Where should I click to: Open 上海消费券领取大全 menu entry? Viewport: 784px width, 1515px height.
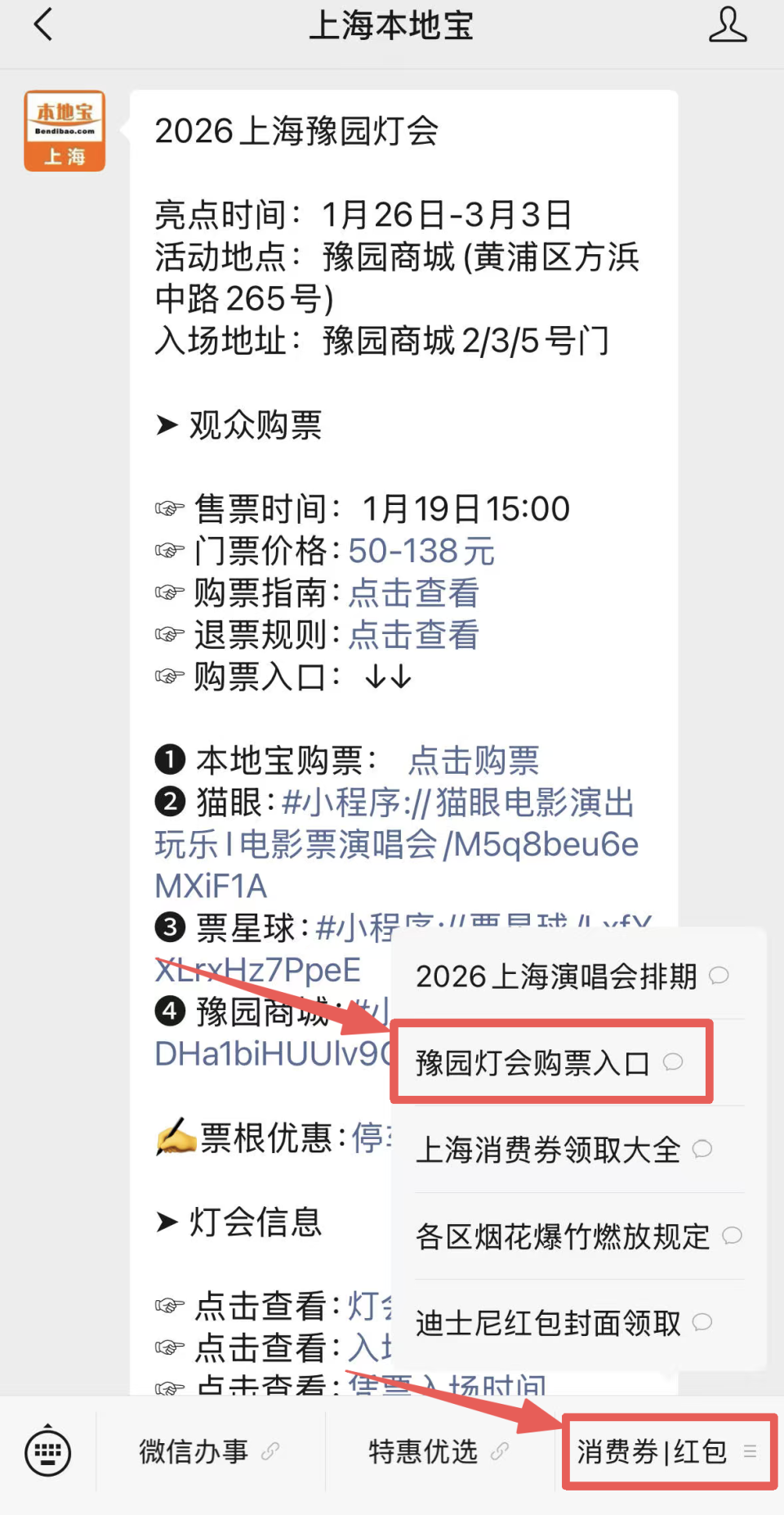point(546,1151)
